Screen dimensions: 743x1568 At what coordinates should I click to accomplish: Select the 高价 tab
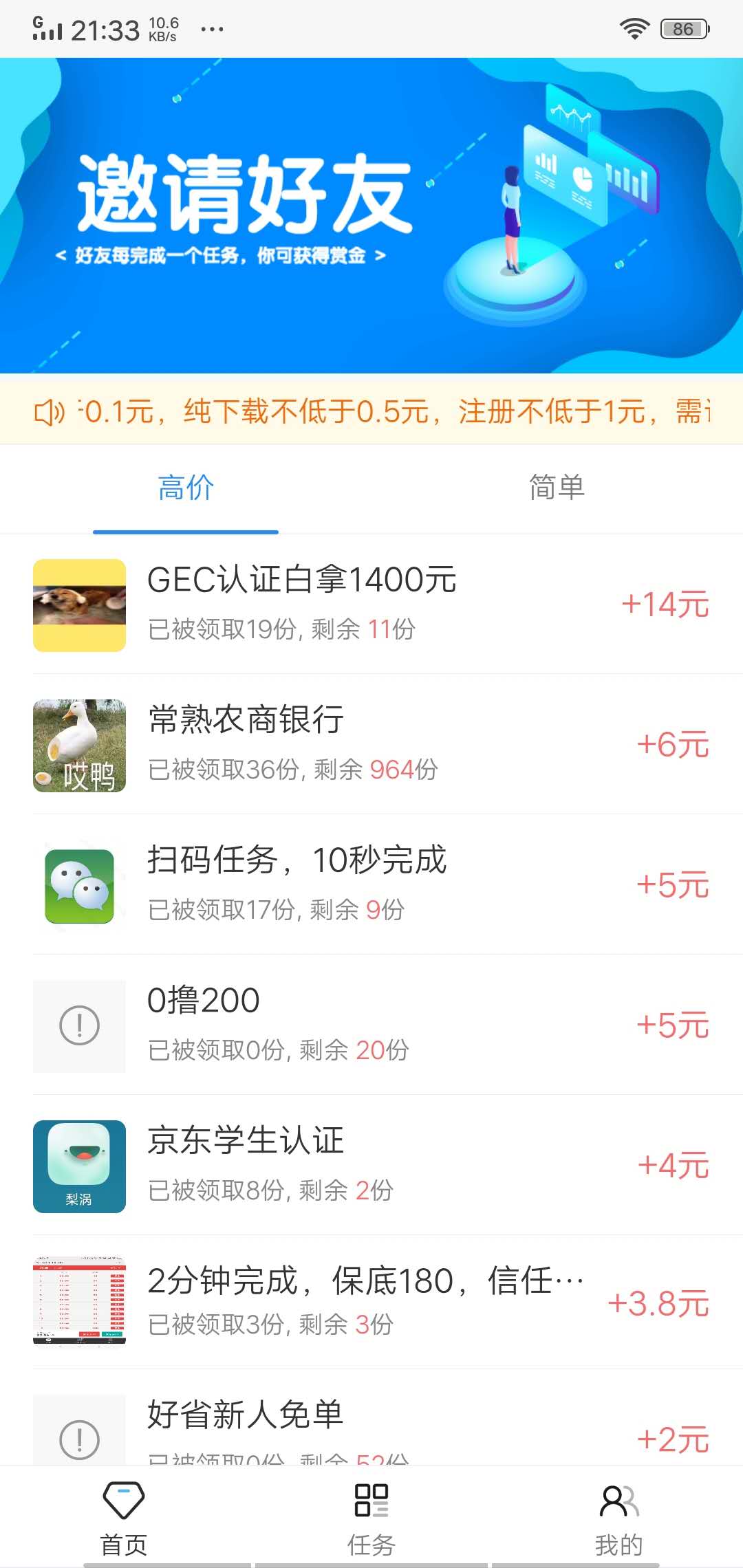(x=186, y=487)
